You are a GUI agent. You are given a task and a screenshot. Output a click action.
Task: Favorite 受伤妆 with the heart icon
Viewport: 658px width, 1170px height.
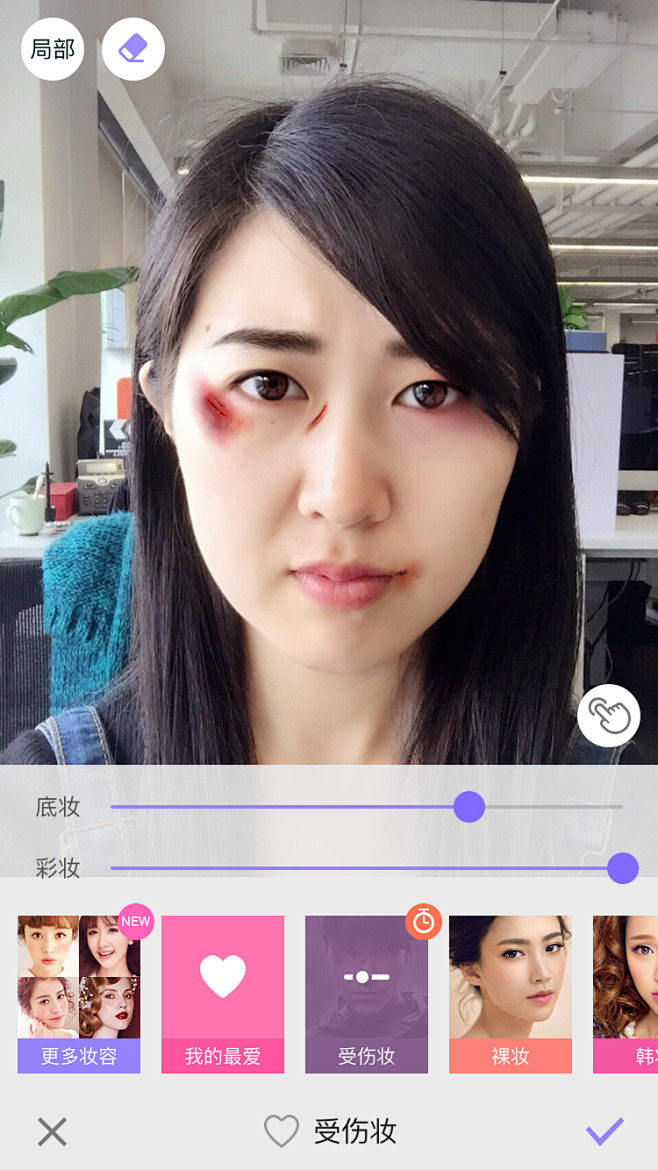coord(282,1132)
